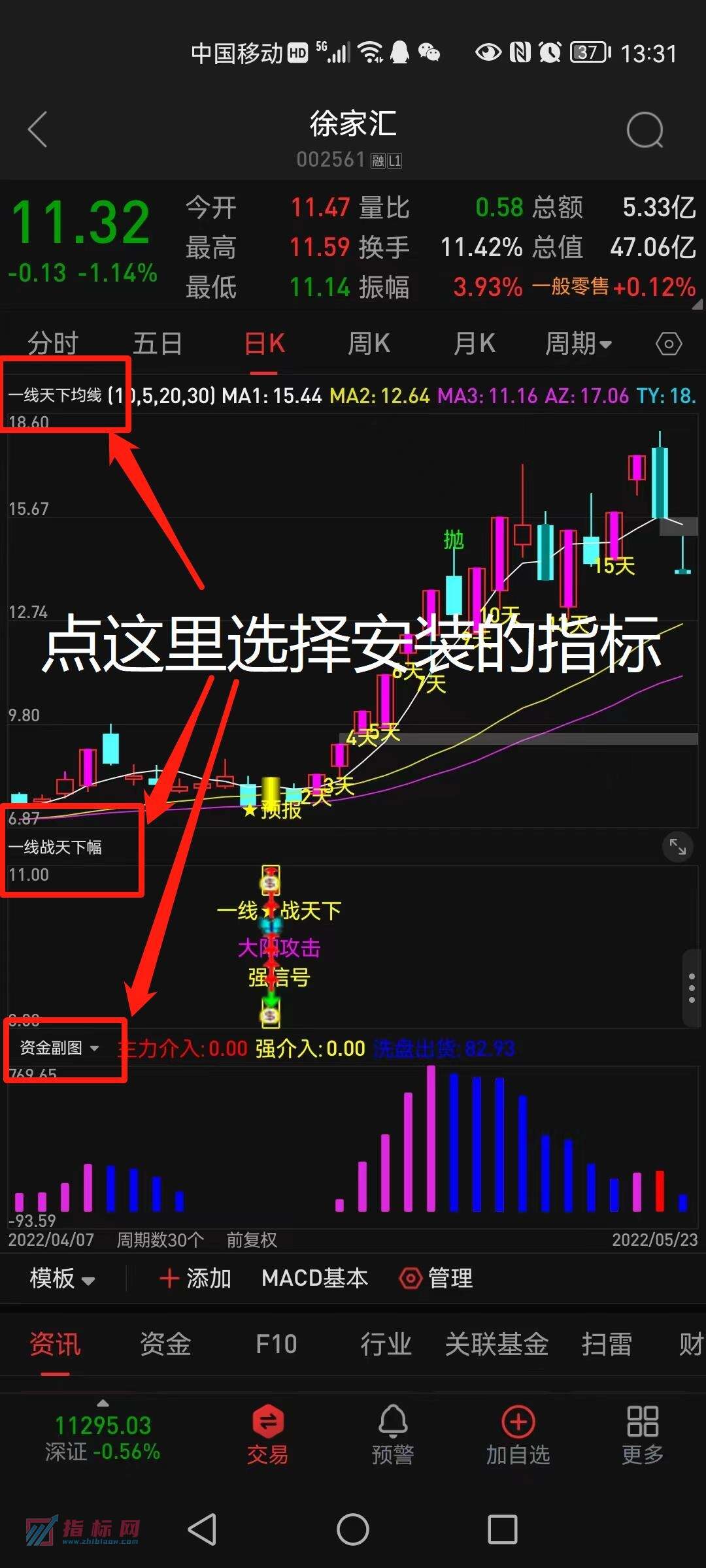Screen dimensions: 706x1568
Task: Choose the sub indicator 一线战天下幅
Action: coord(55,847)
